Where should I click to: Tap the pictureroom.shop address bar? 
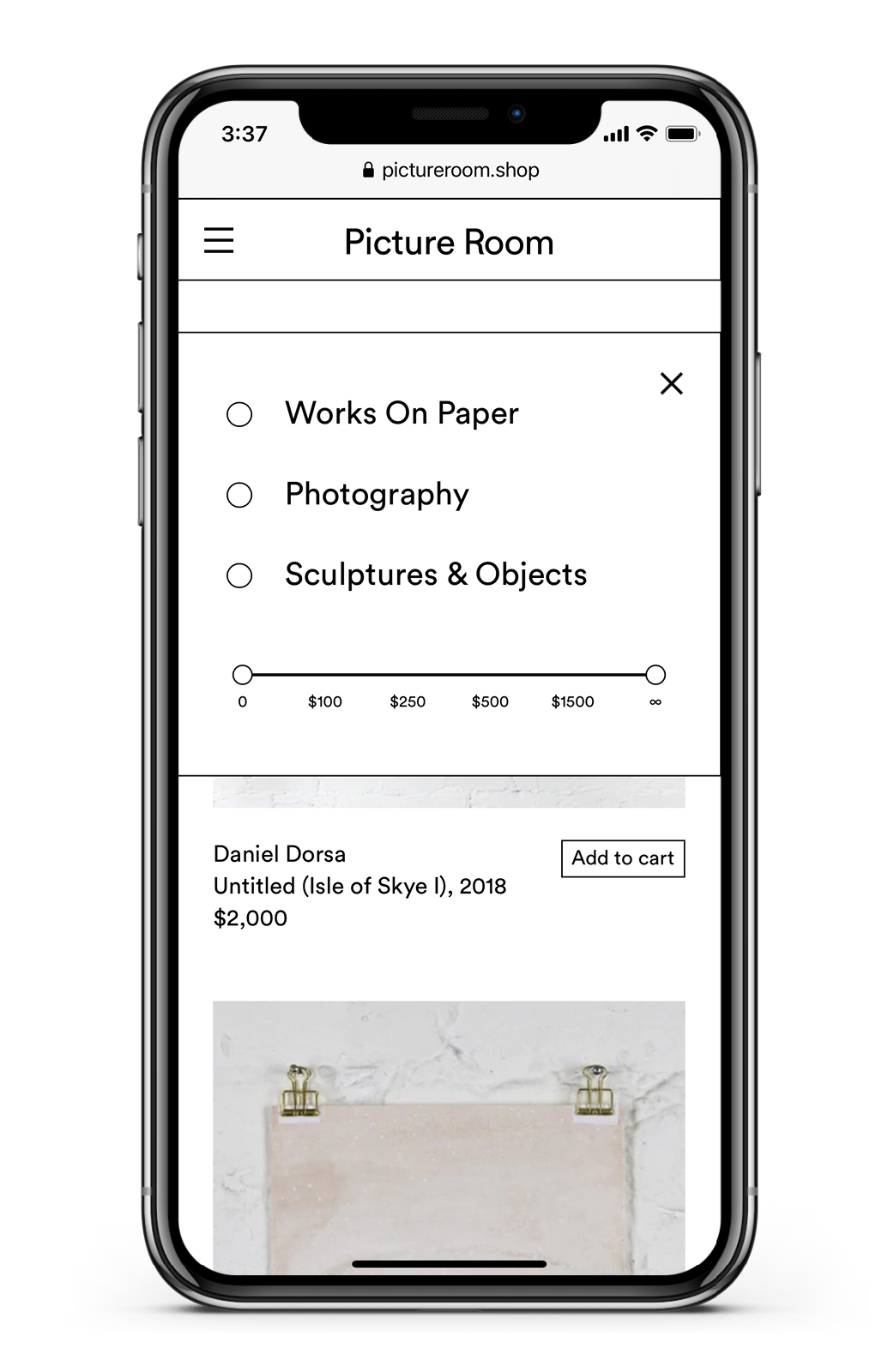(x=451, y=170)
